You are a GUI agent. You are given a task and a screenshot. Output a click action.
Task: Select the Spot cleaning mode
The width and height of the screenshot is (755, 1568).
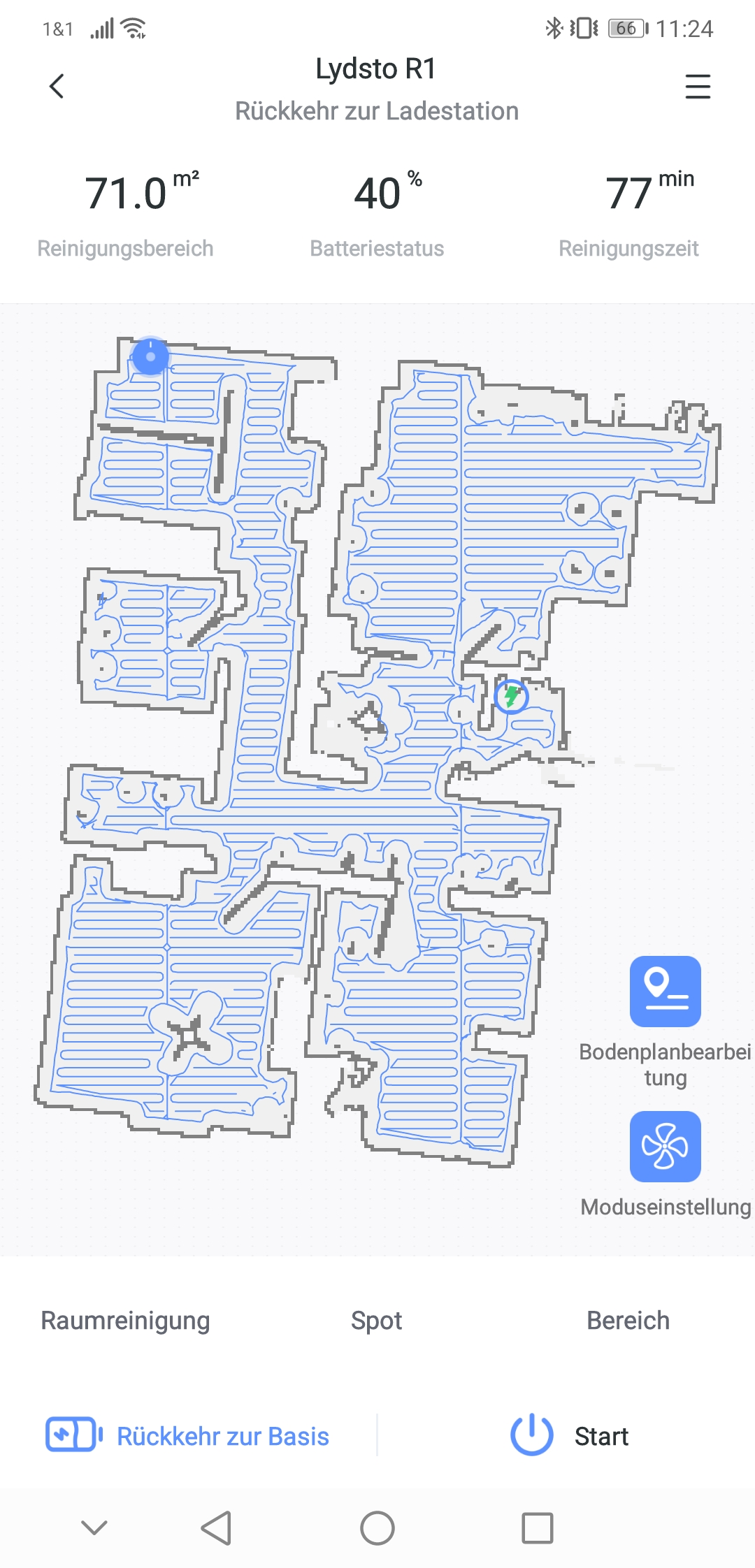[376, 1320]
